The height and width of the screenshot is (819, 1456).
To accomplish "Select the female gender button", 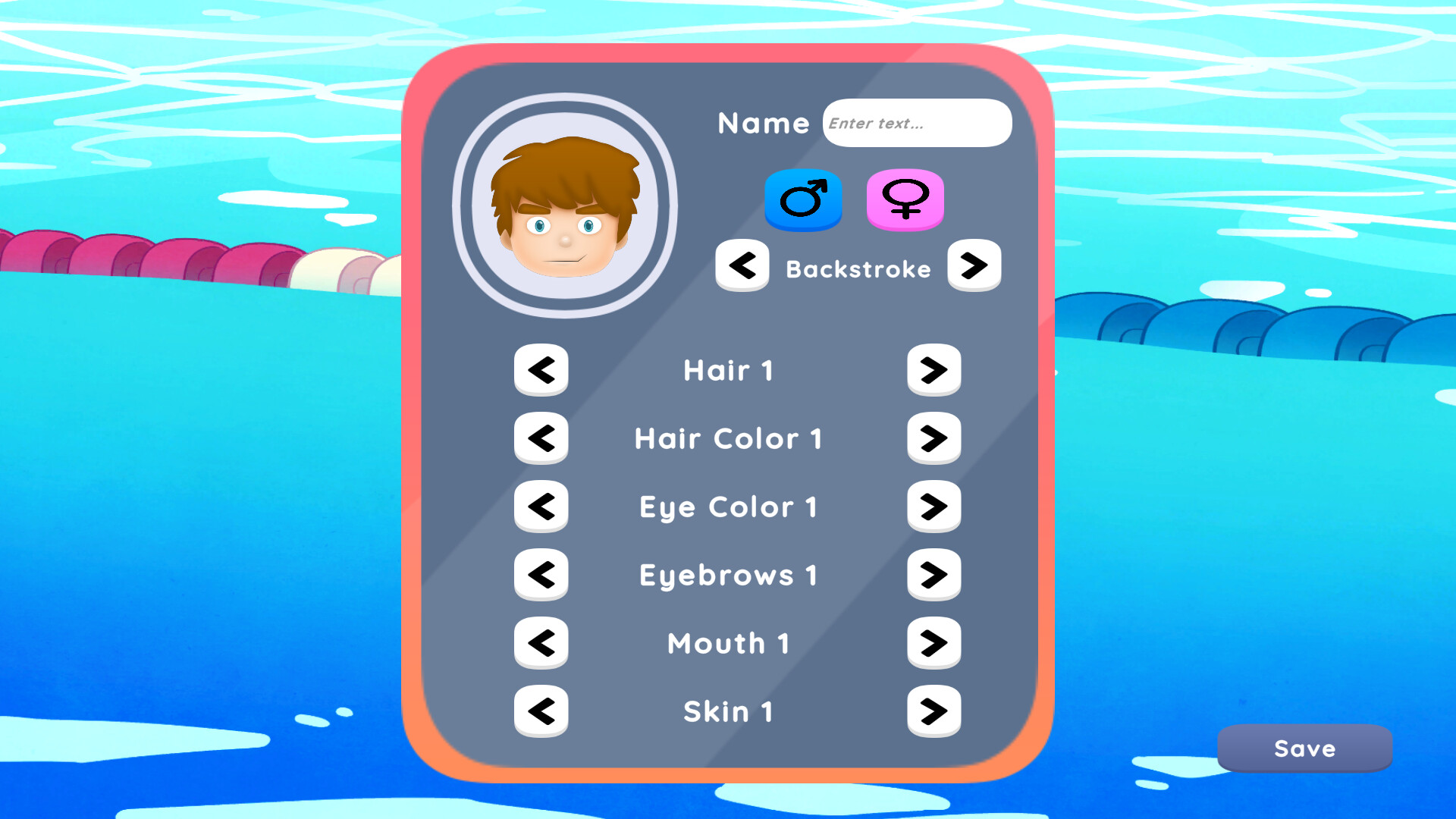I will 905,199.
